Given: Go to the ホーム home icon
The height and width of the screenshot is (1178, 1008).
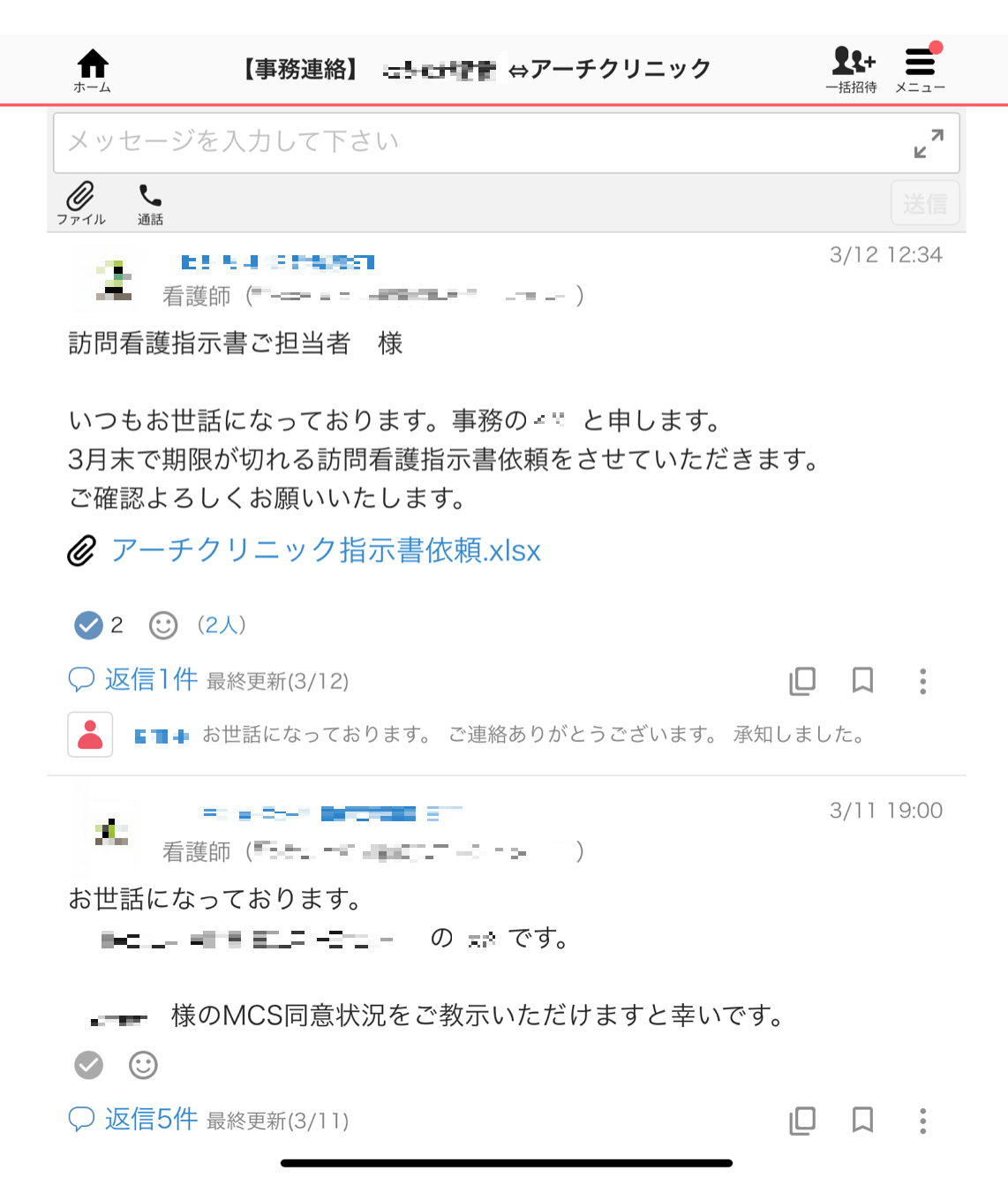Looking at the screenshot, I should [x=93, y=71].
